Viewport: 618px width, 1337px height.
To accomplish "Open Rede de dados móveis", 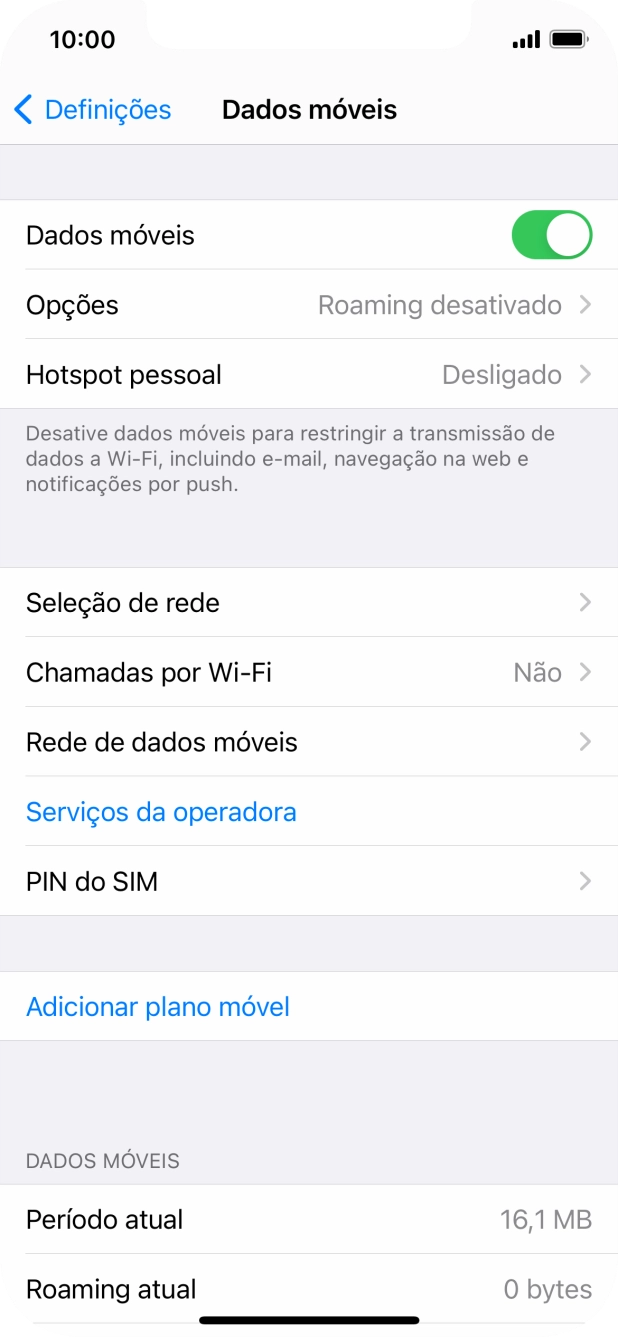I will pyautogui.click(x=309, y=742).
